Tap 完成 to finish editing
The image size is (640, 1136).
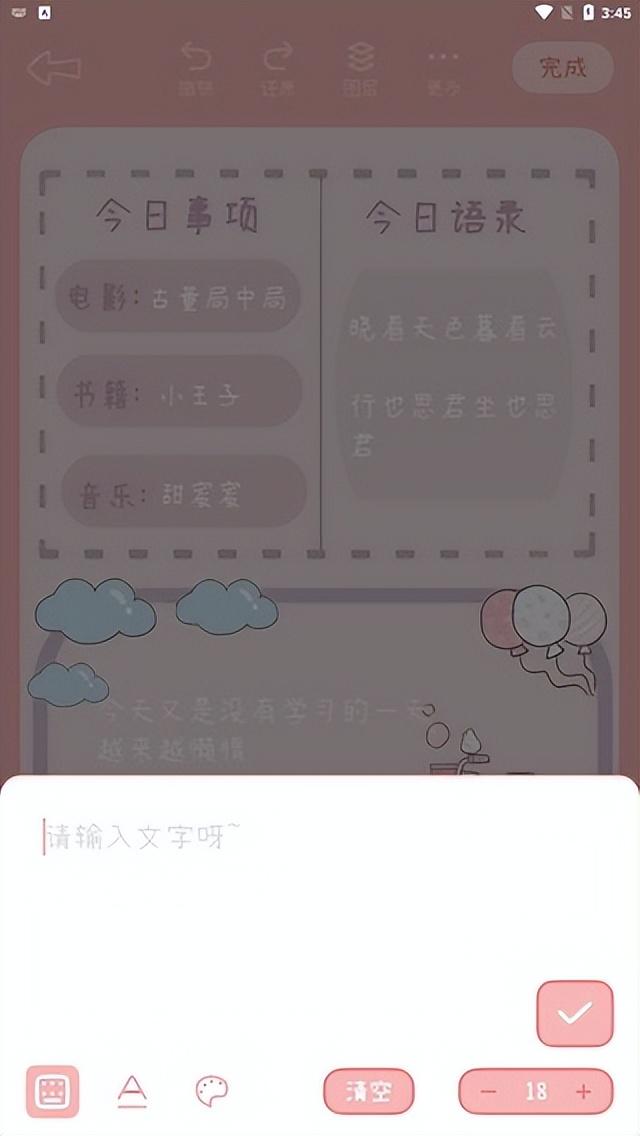pos(562,68)
